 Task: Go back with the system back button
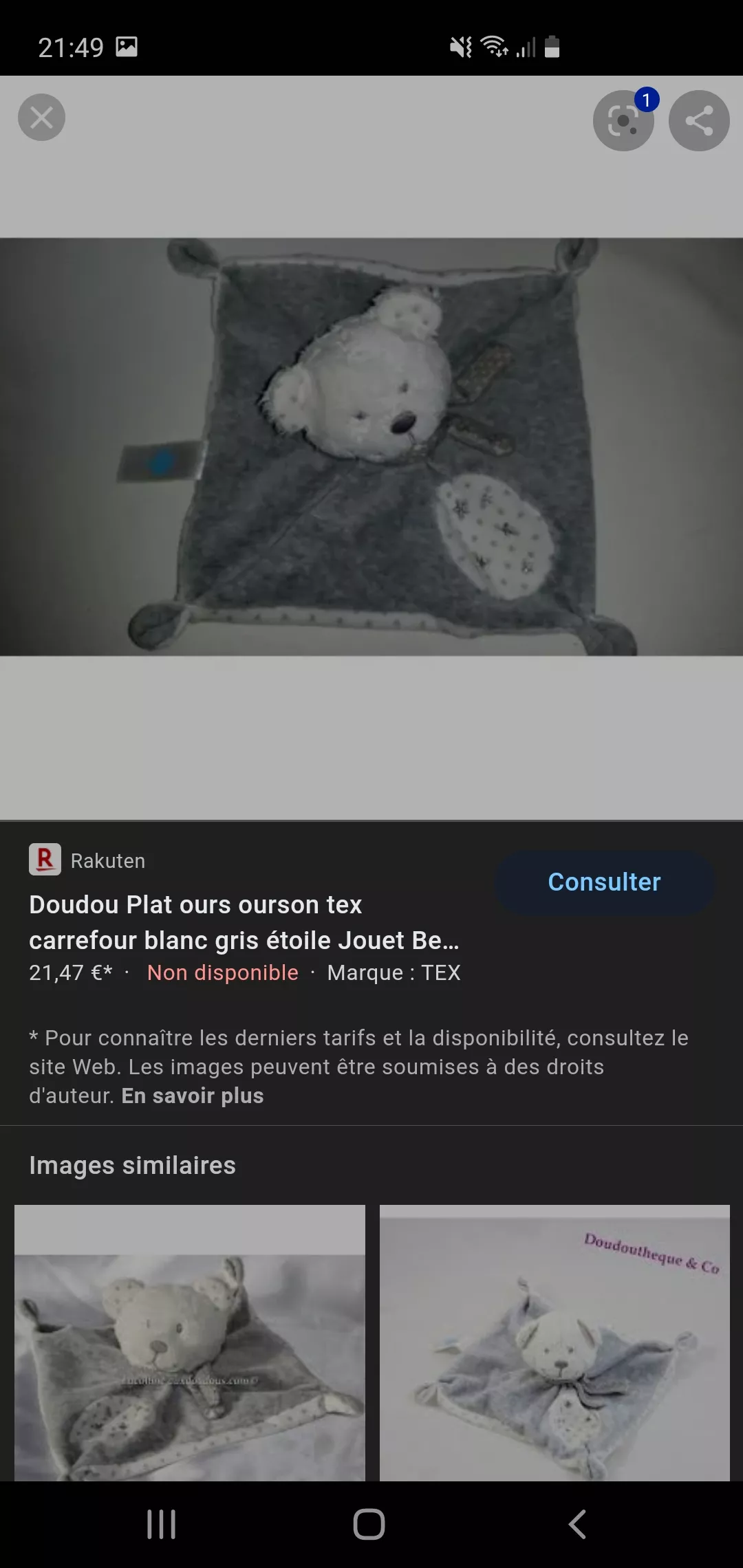click(x=578, y=1524)
